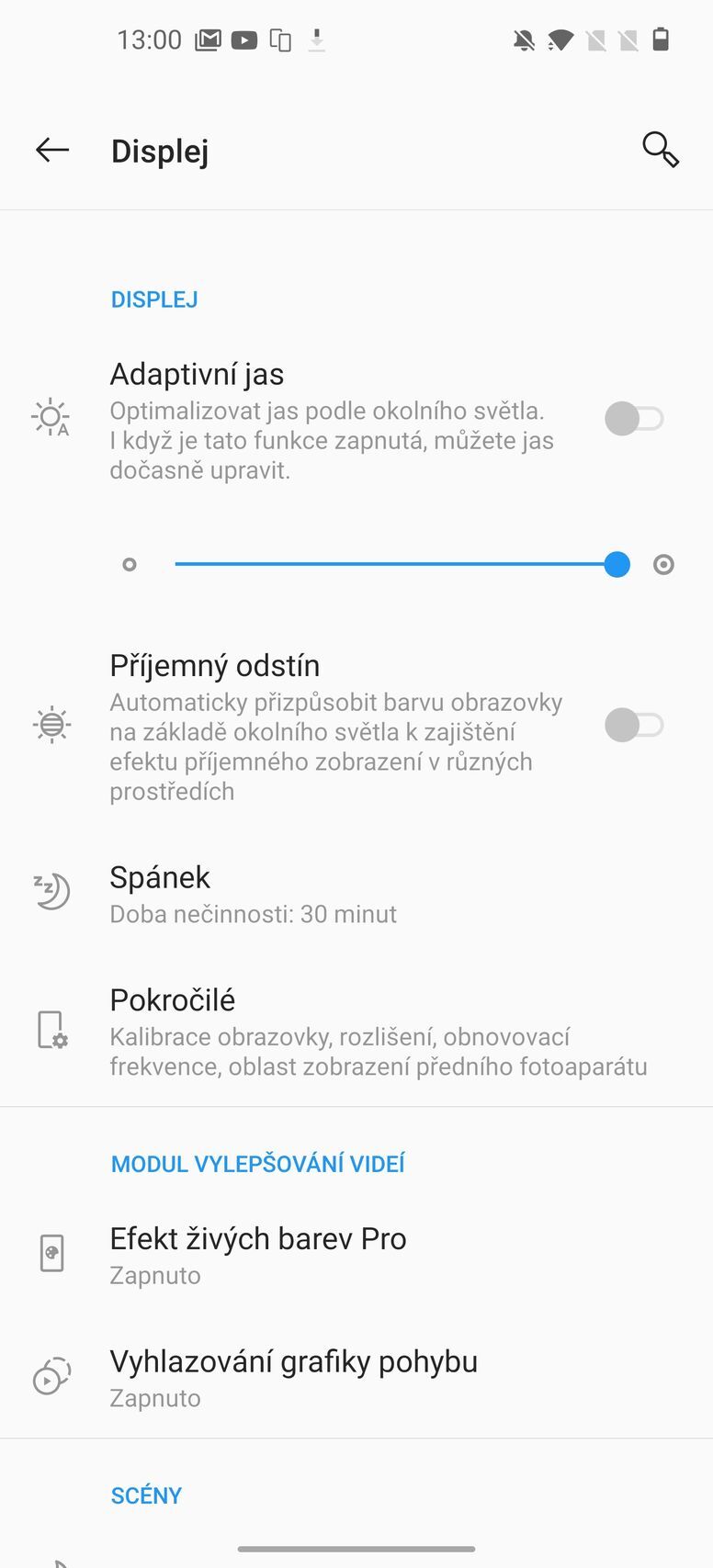Click the maximum brightness icon
Image resolution: width=713 pixels, height=1568 pixels.
[x=663, y=564]
